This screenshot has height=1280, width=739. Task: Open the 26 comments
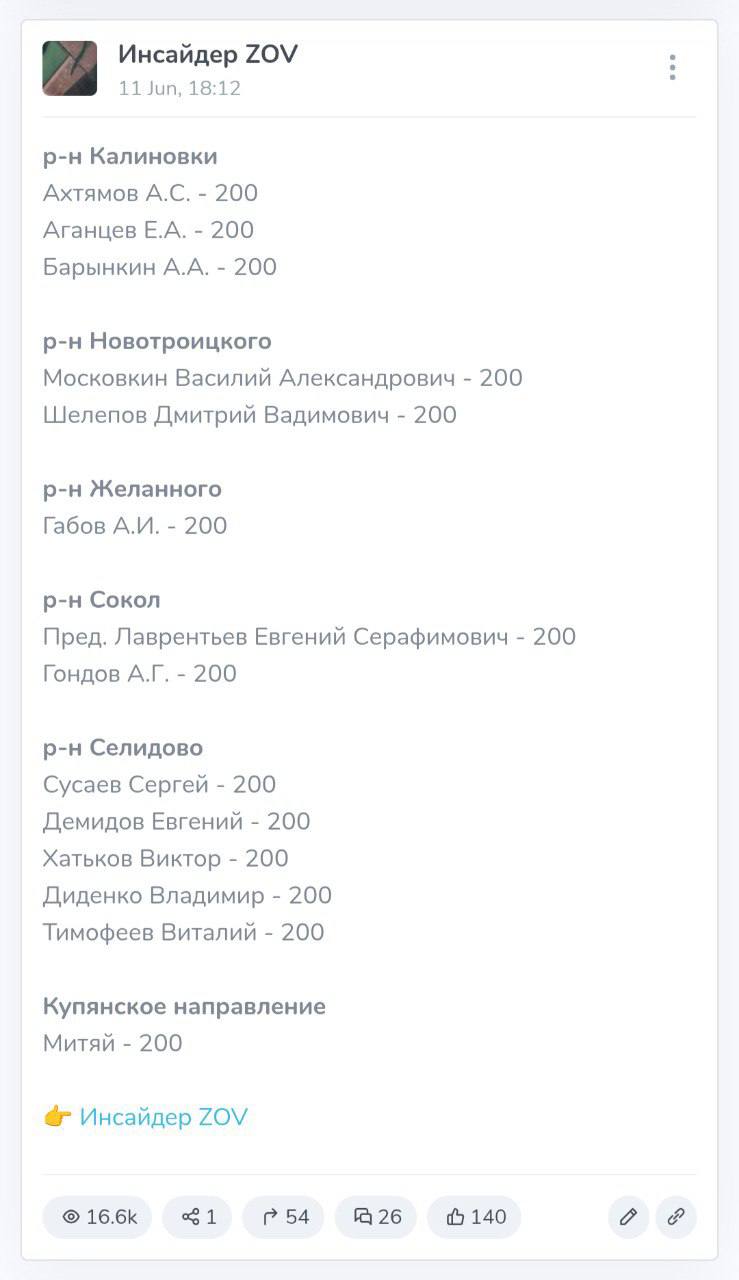point(377,1217)
